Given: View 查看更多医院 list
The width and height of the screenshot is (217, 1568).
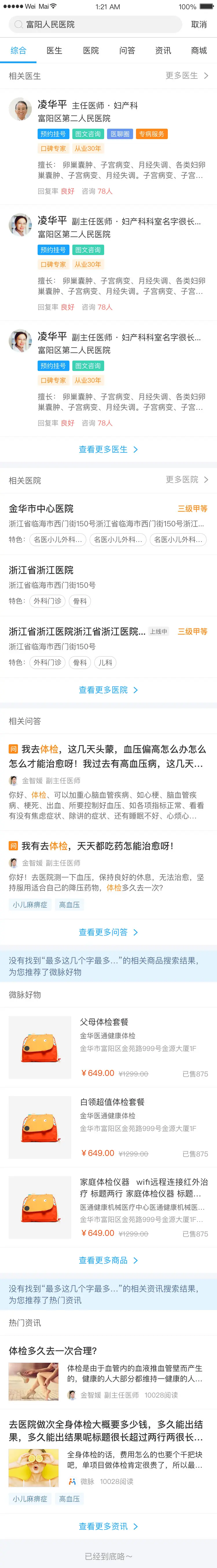Looking at the screenshot, I should (108, 690).
